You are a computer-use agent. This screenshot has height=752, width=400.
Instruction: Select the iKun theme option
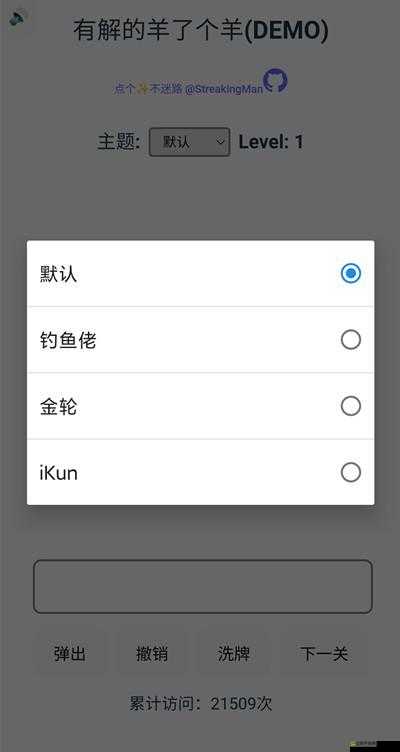[200, 472]
